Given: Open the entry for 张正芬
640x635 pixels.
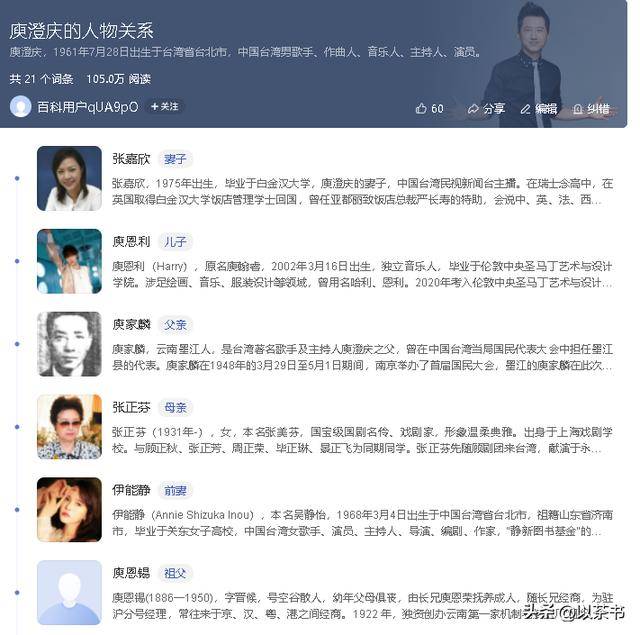Looking at the screenshot, I should point(131,407).
